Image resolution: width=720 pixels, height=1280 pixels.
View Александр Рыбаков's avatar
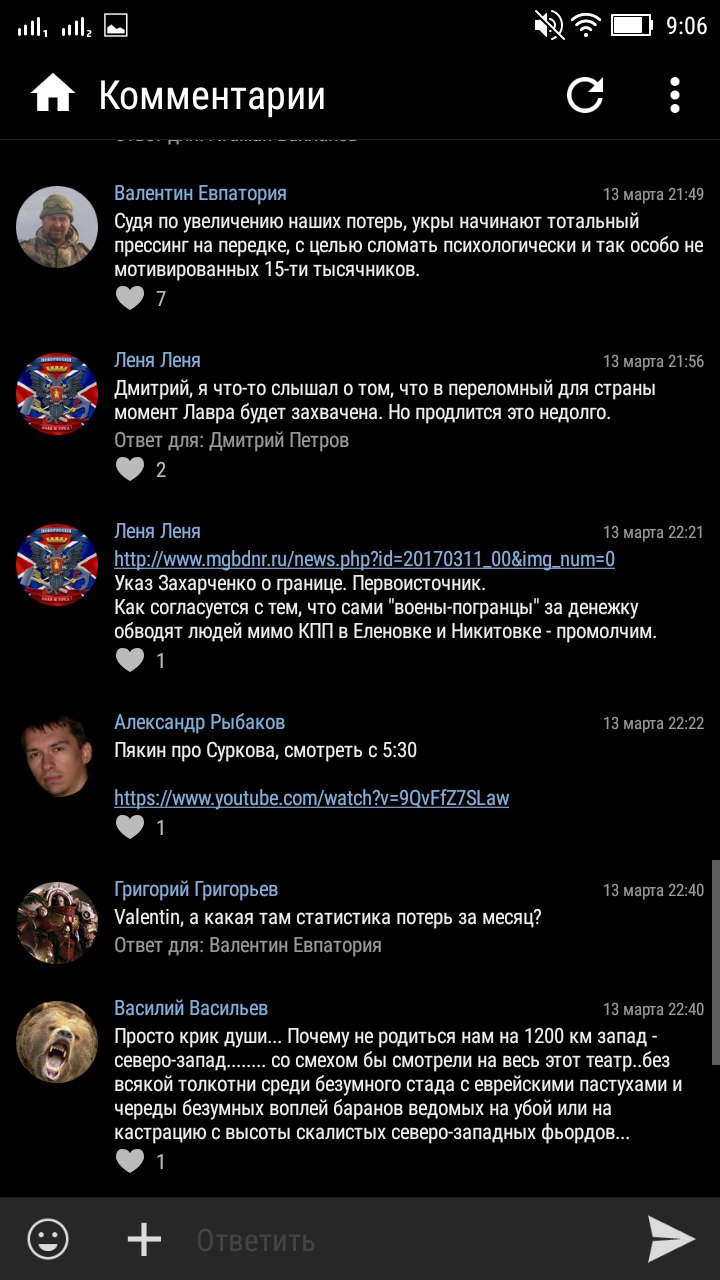tap(57, 756)
